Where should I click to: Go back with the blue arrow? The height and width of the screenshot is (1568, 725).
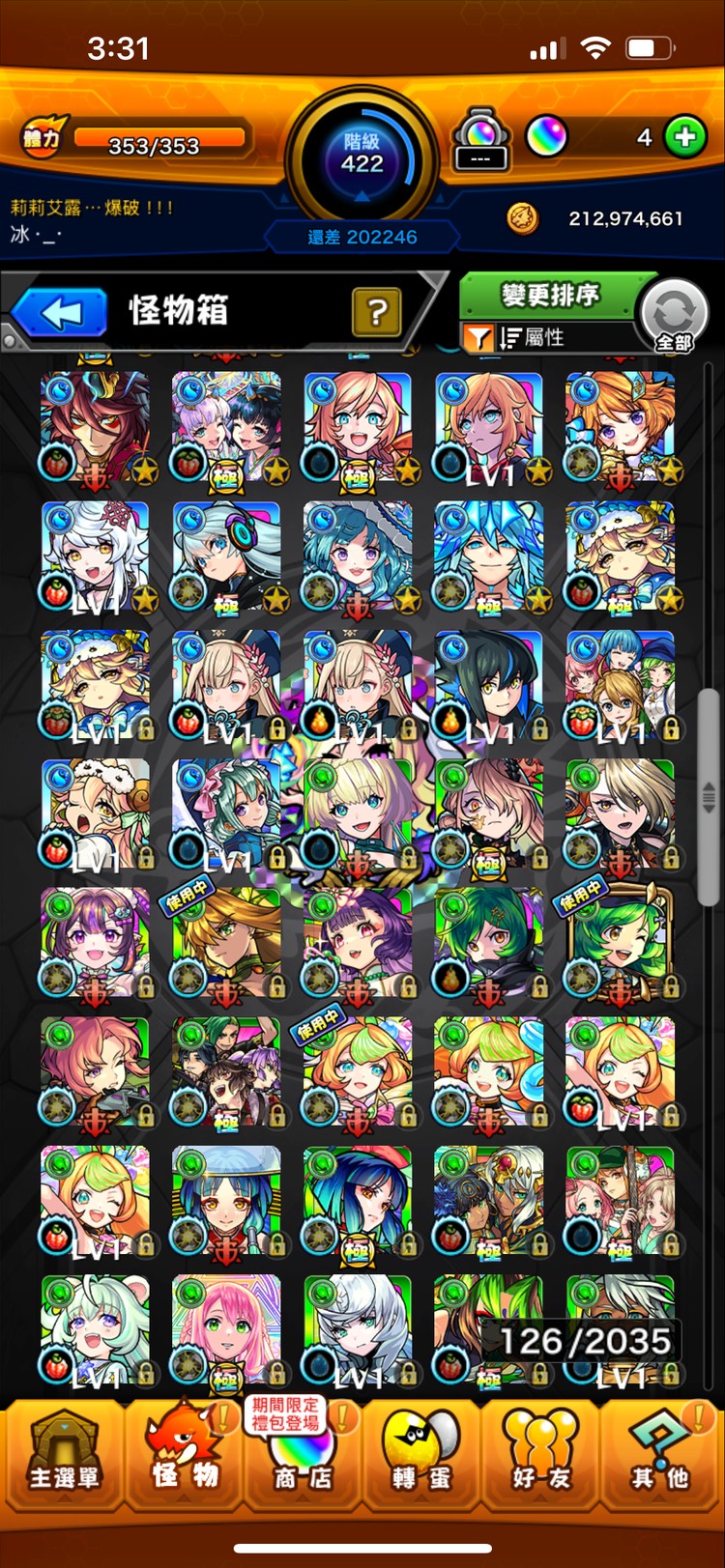click(60, 312)
